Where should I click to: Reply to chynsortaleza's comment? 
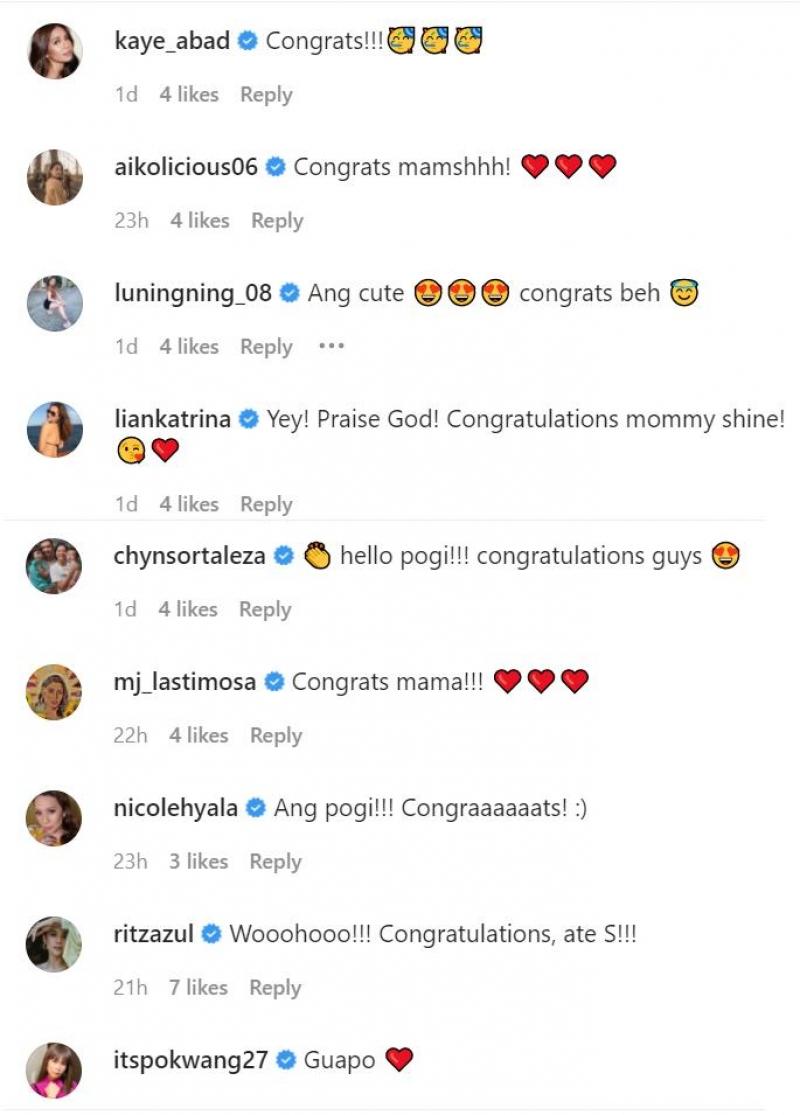[265, 609]
